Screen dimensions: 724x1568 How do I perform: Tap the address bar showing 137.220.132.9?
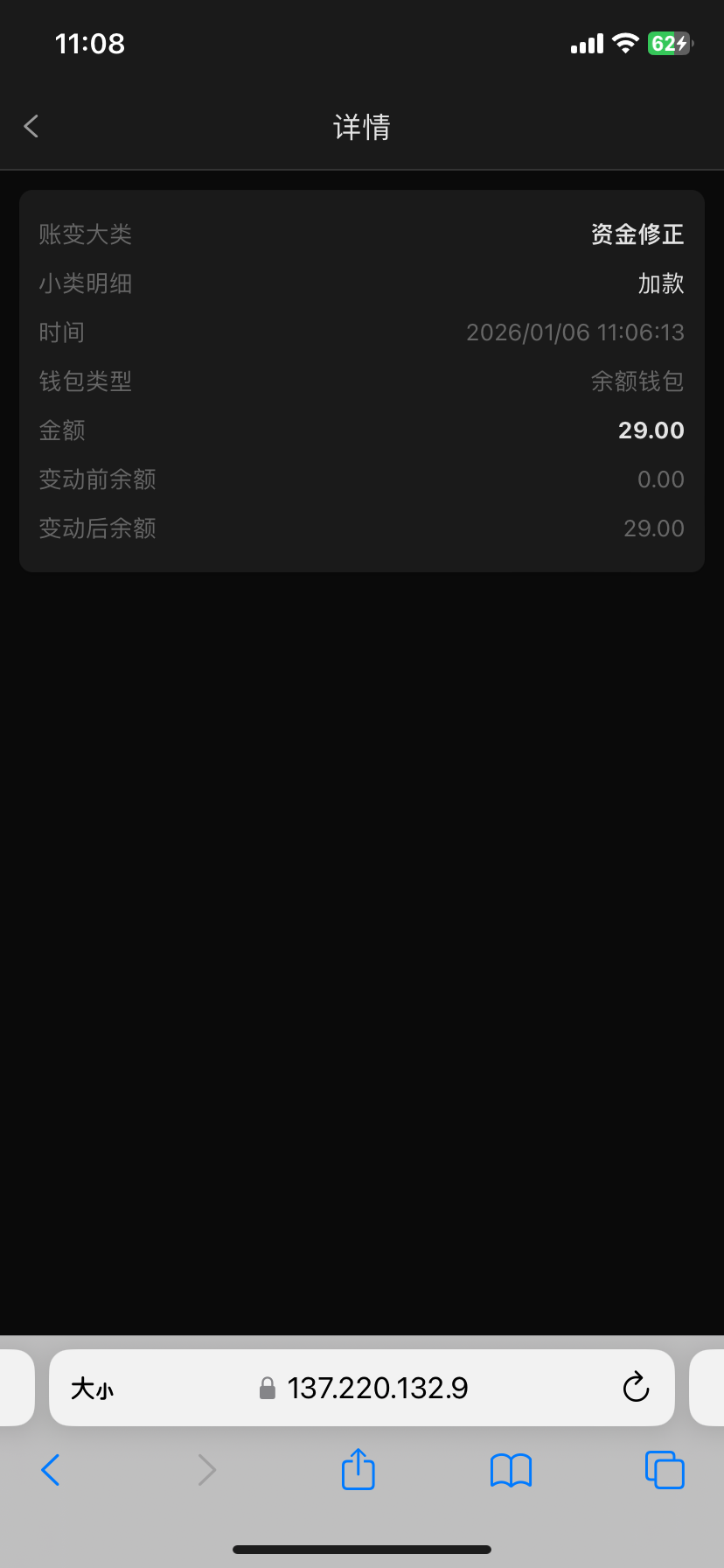pyautogui.click(x=378, y=1389)
